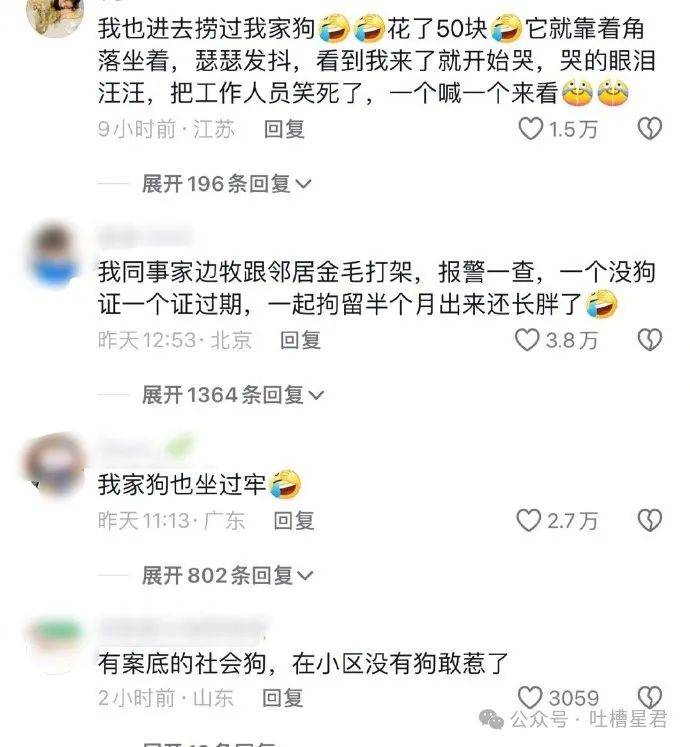Image resolution: width=690 pixels, height=747 pixels.
Task: Like the comment with 3059 likes
Action: pyautogui.click(x=530, y=698)
